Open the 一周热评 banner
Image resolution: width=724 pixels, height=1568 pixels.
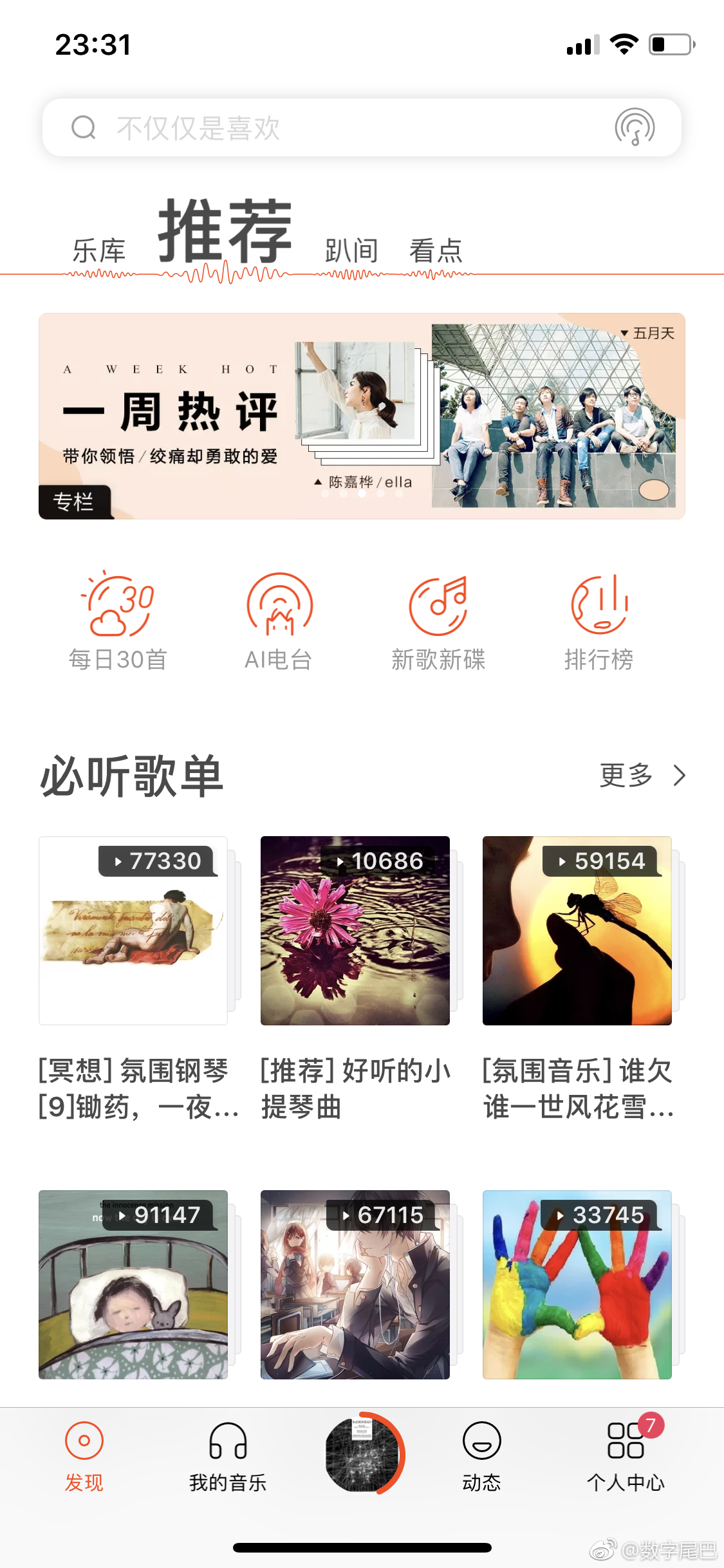(x=362, y=416)
